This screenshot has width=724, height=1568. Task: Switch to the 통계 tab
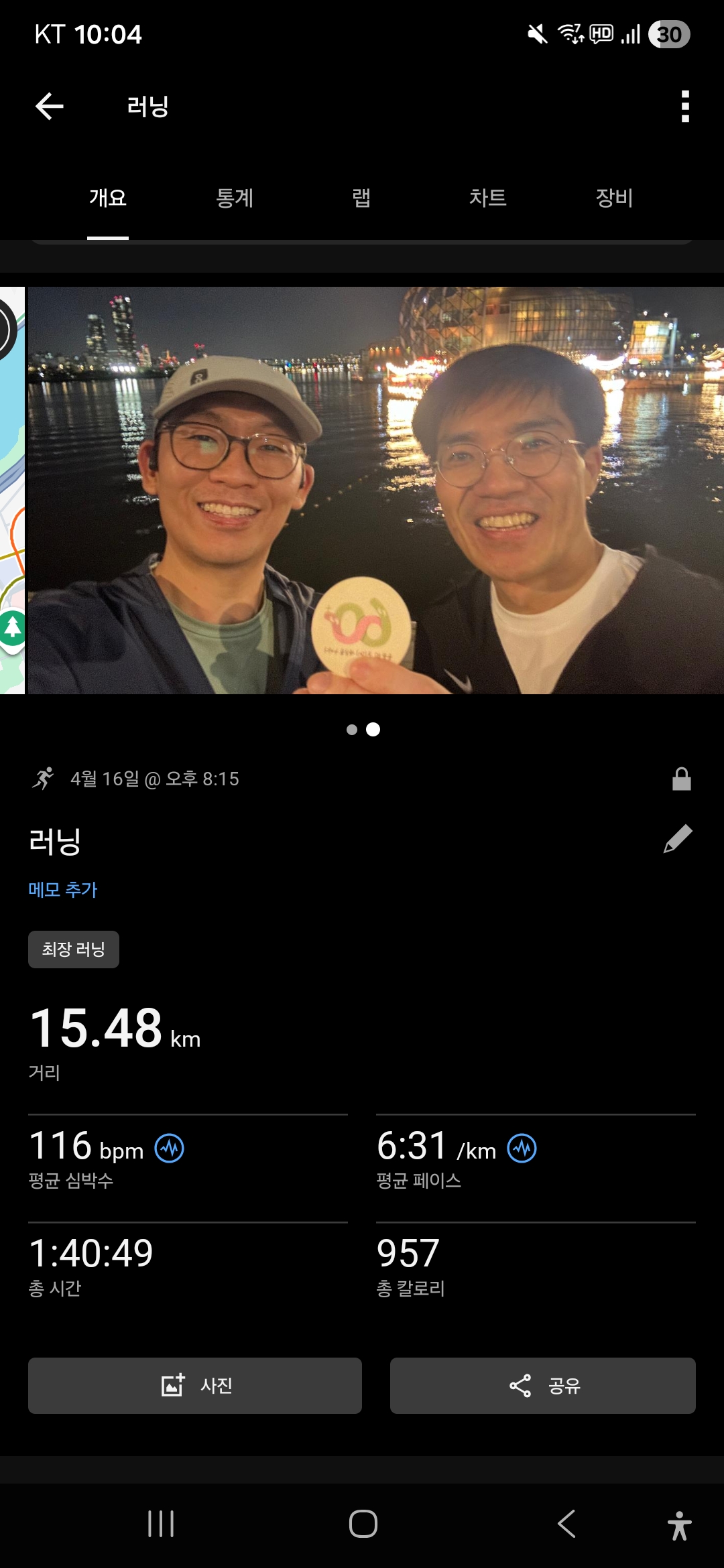click(235, 198)
